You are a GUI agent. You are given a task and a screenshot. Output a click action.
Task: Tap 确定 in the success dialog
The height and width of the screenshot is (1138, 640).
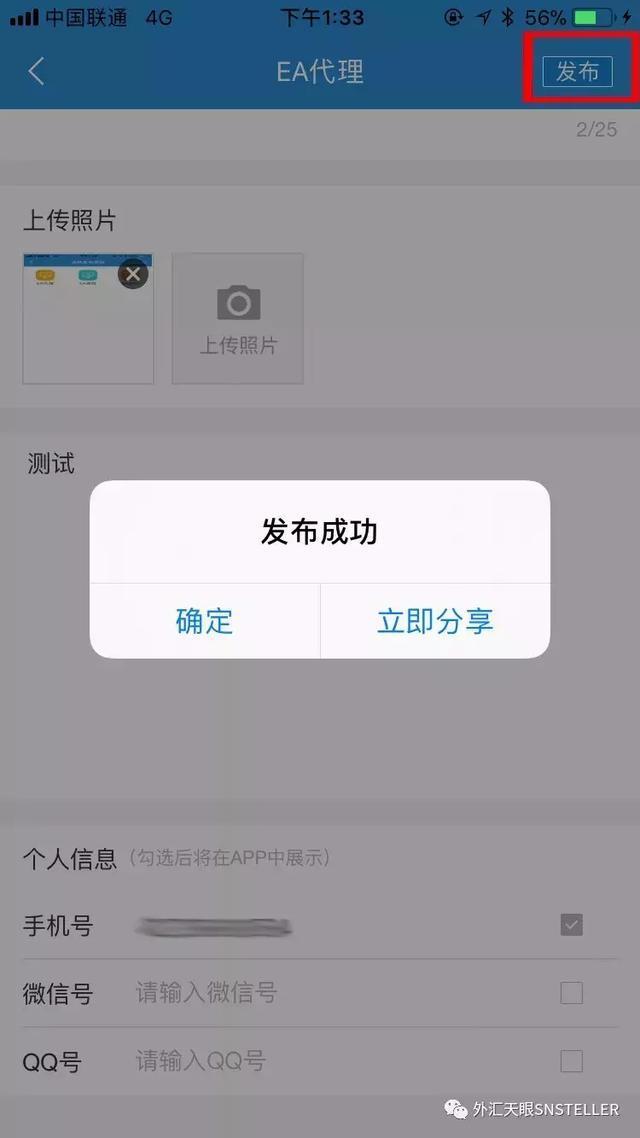pyautogui.click(x=204, y=621)
